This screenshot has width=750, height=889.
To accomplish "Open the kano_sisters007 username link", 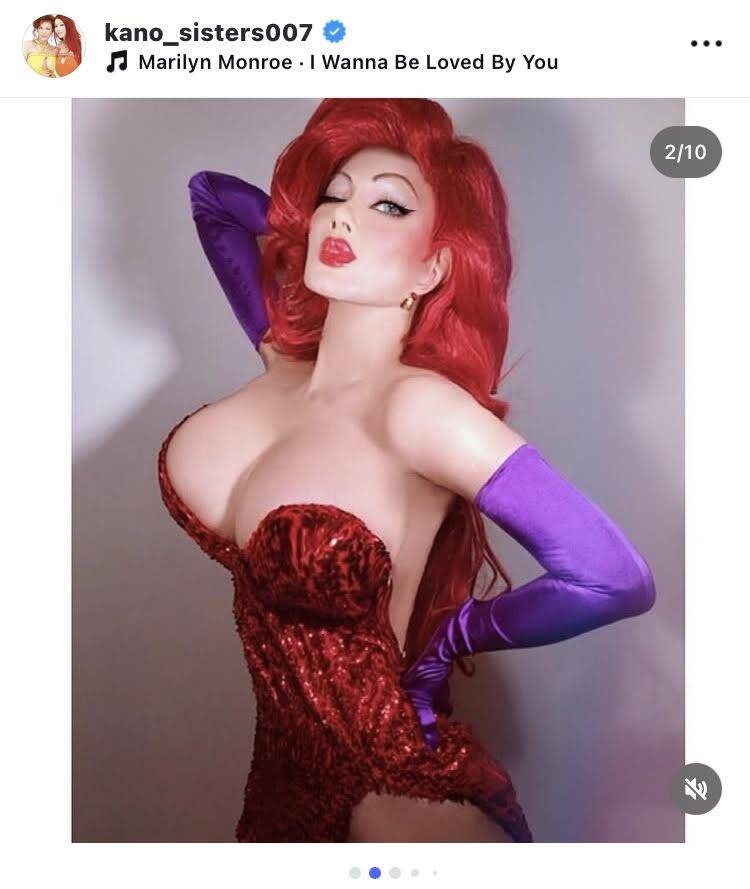I will [209, 32].
